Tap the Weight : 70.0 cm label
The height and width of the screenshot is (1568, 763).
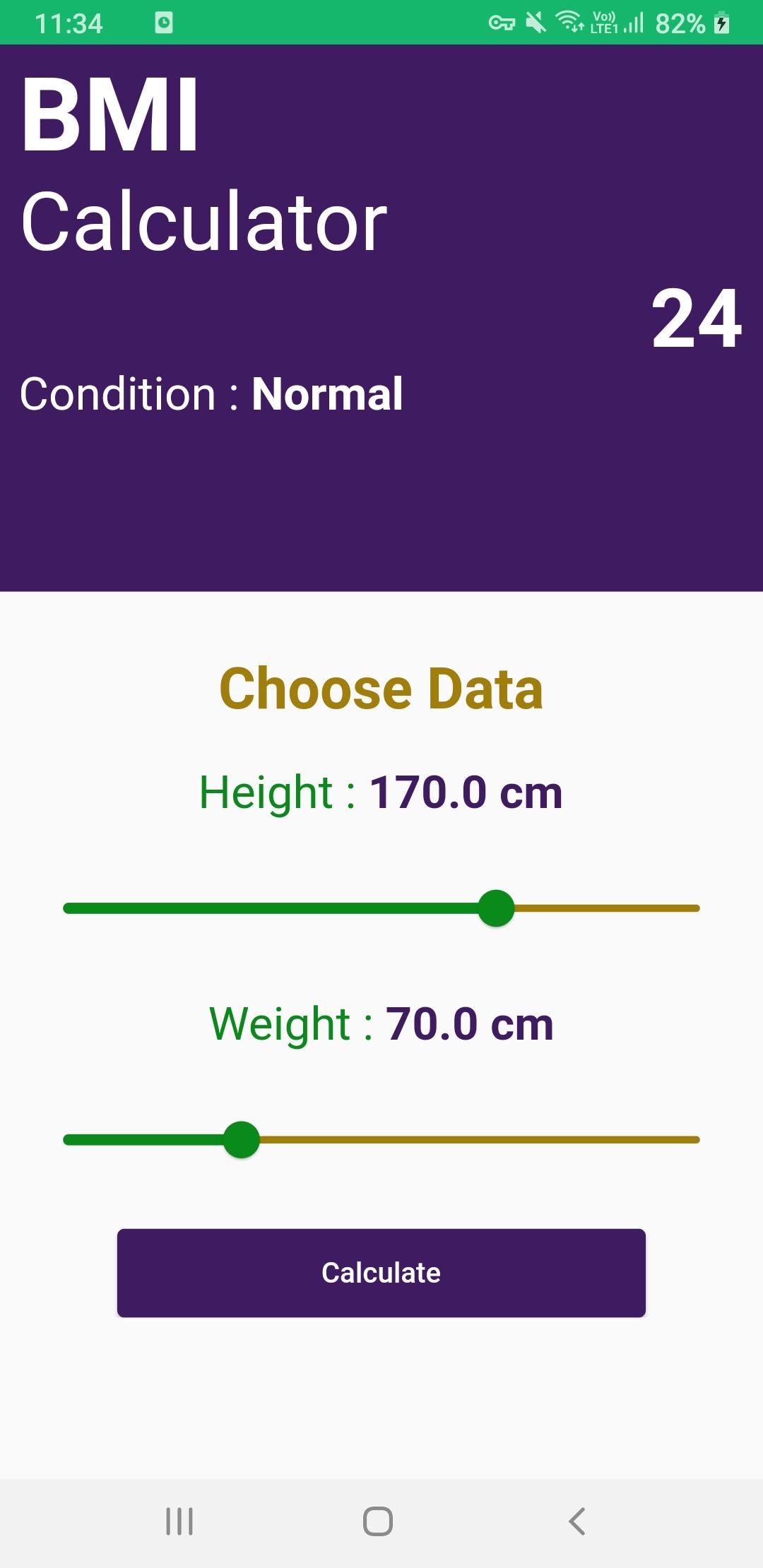tap(381, 1023)
